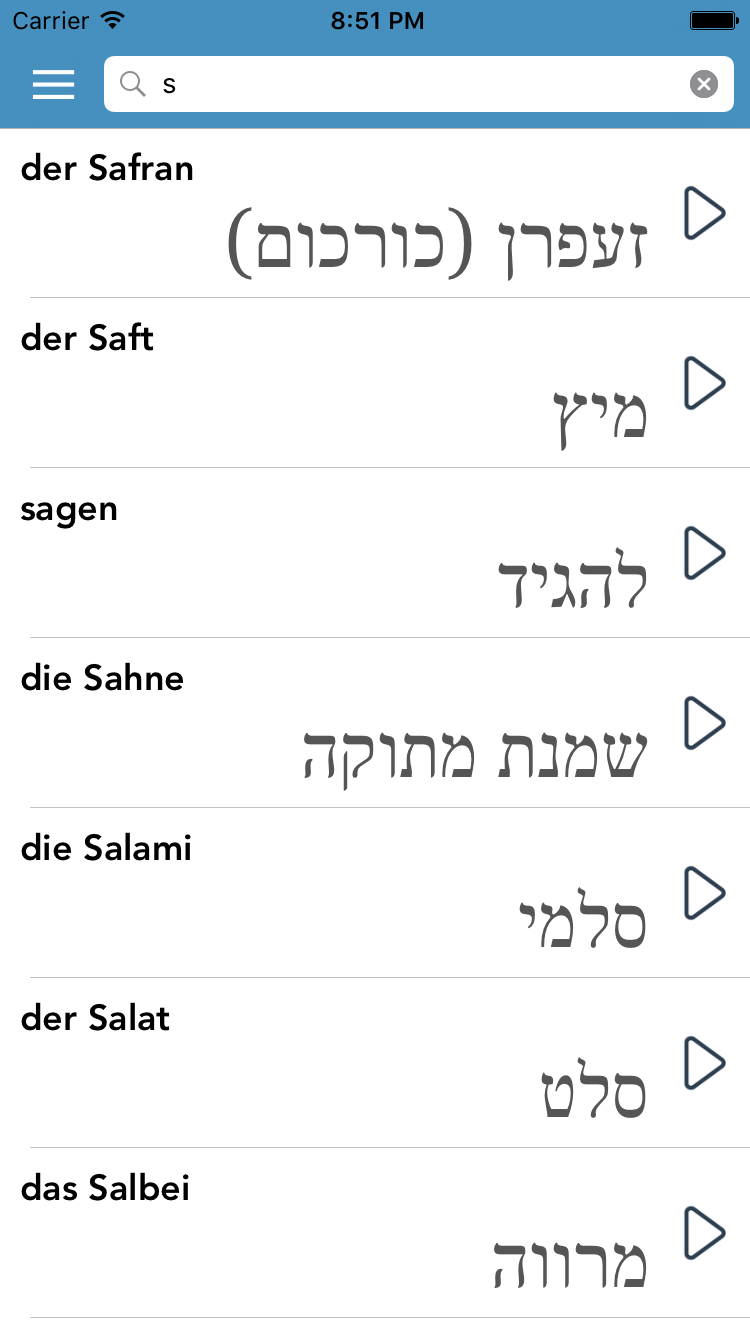Open the die Salami entry
This screenshot has height=1334, width=750.
point(300,893)
